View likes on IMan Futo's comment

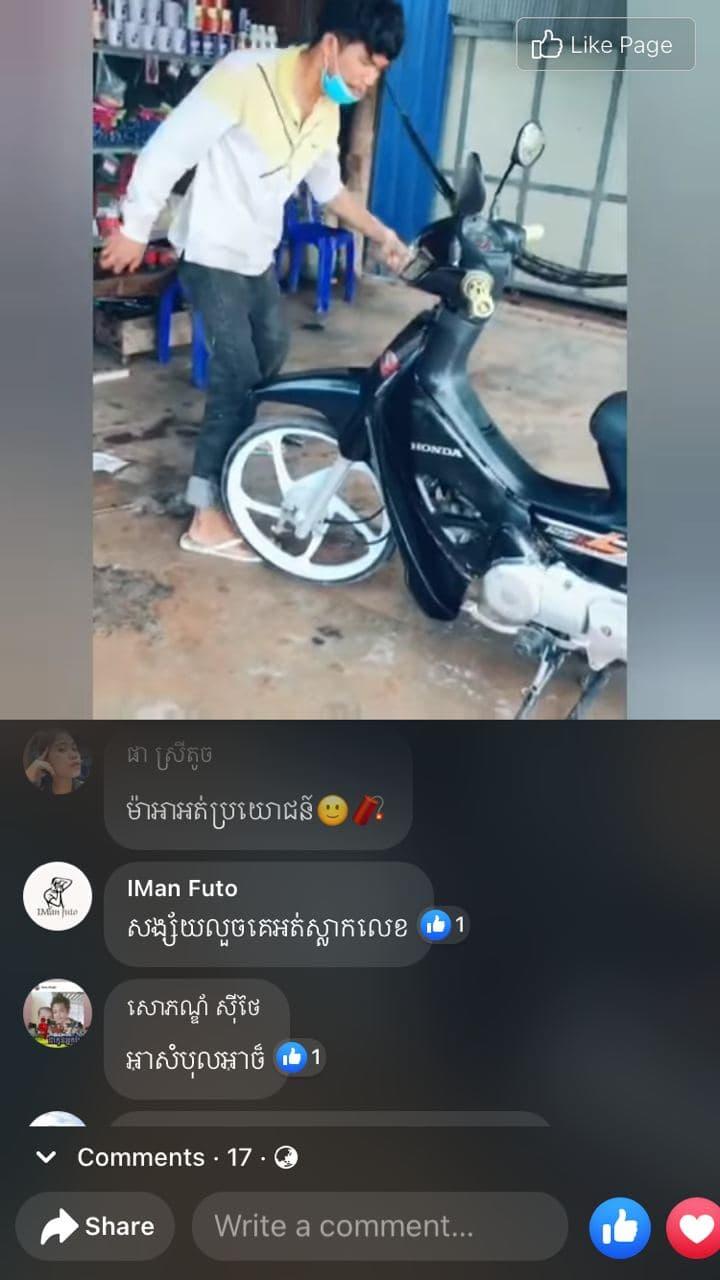click(x=444, y=925)
